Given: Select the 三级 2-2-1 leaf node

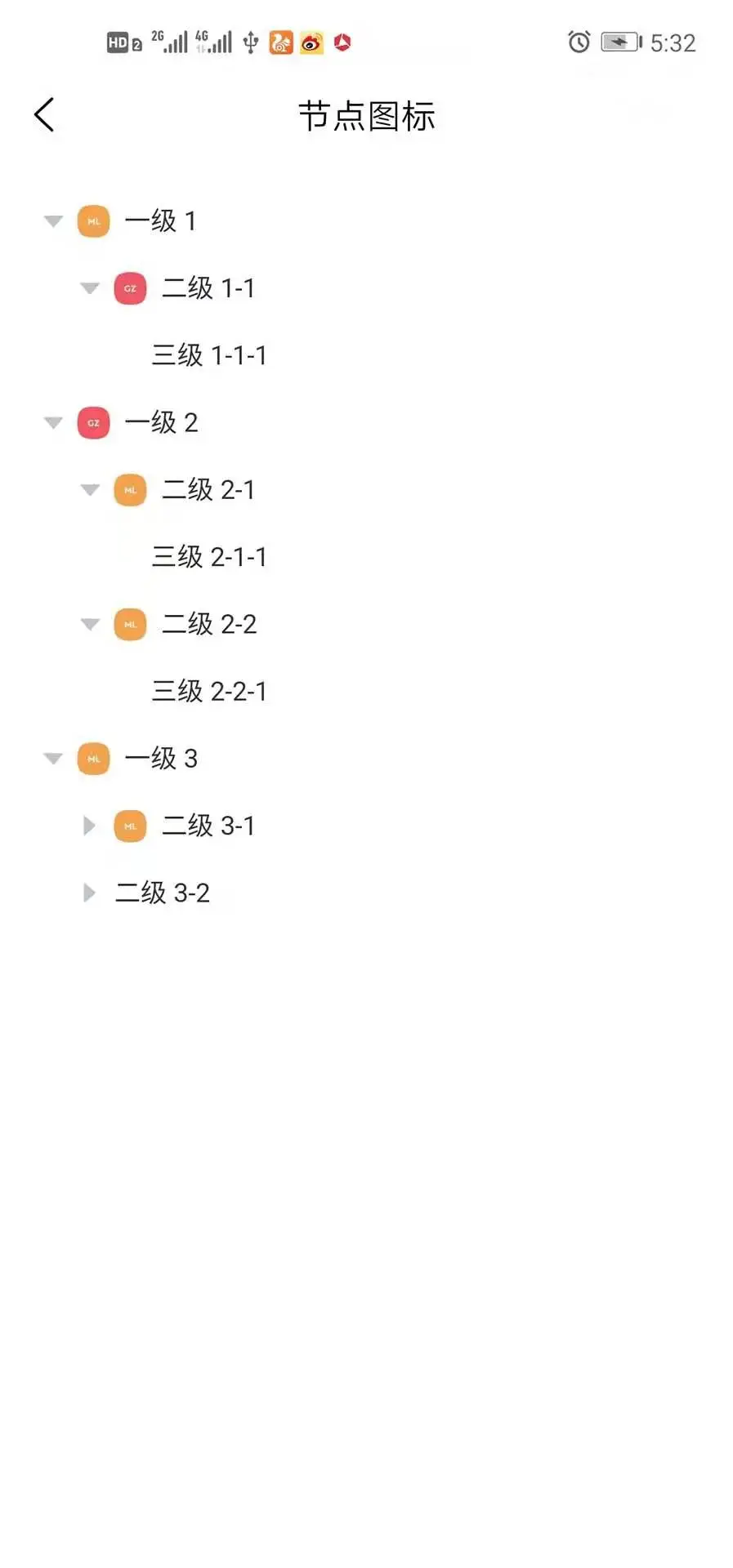Looking at the screenshot, I should point(209,692).
